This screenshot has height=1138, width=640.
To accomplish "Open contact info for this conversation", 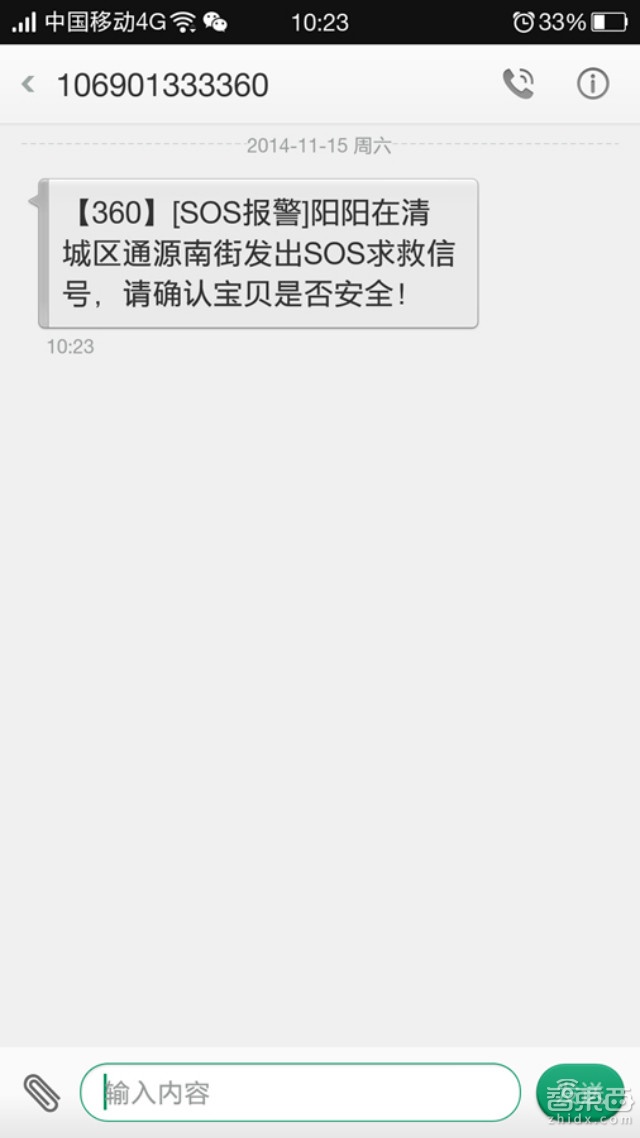I will pyautogui.click(x=593, y=85).
